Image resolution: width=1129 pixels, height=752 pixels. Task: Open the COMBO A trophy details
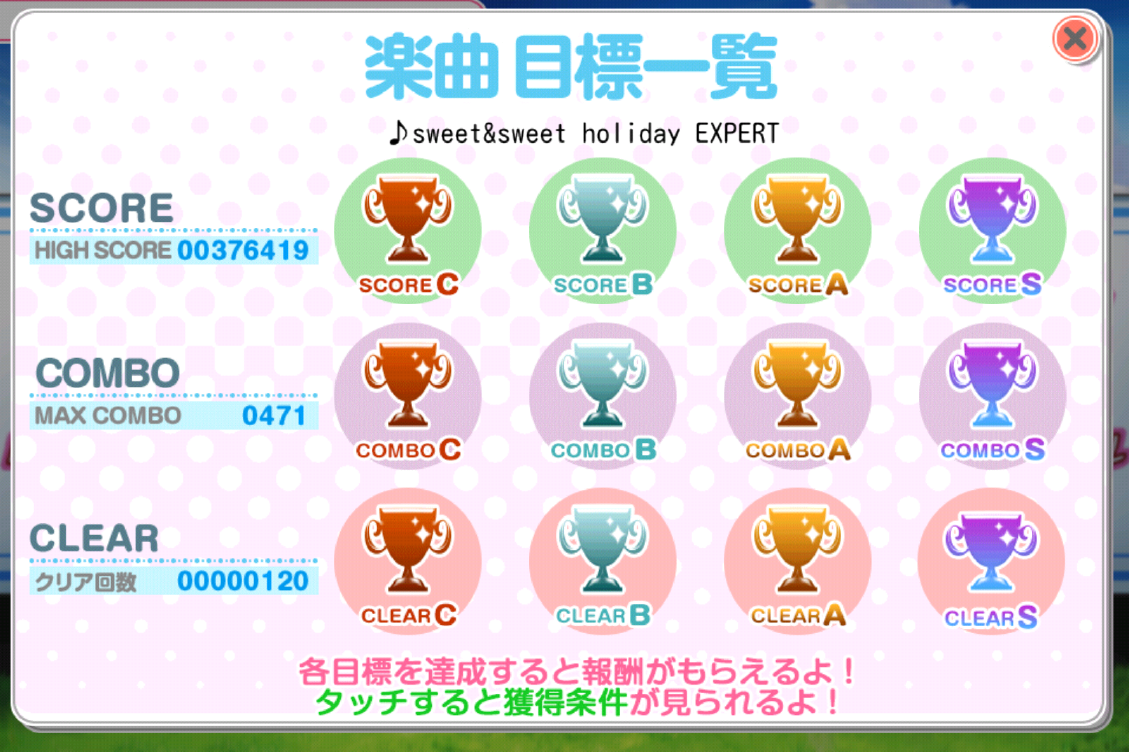pos(797,396)
